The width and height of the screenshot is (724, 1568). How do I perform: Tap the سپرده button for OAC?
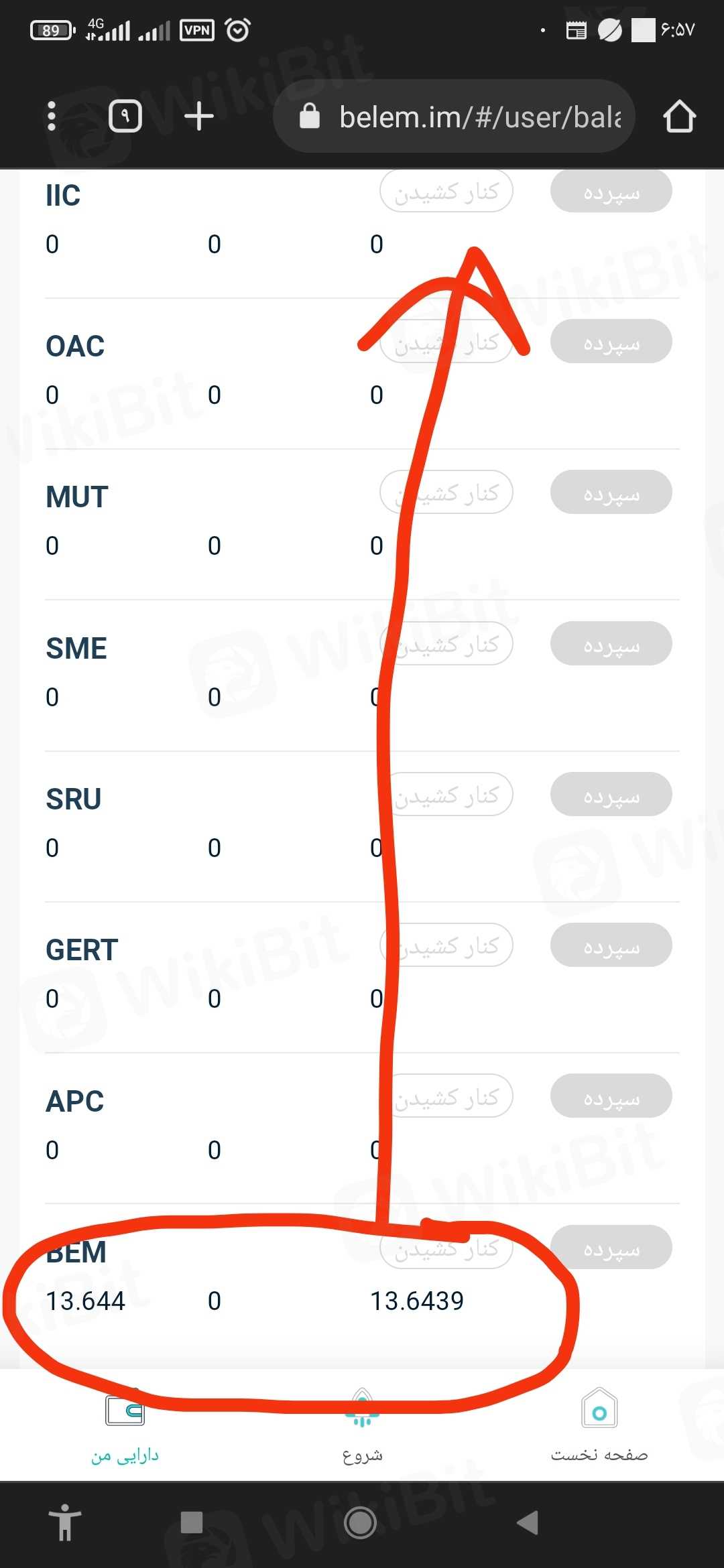coord(611,342)
